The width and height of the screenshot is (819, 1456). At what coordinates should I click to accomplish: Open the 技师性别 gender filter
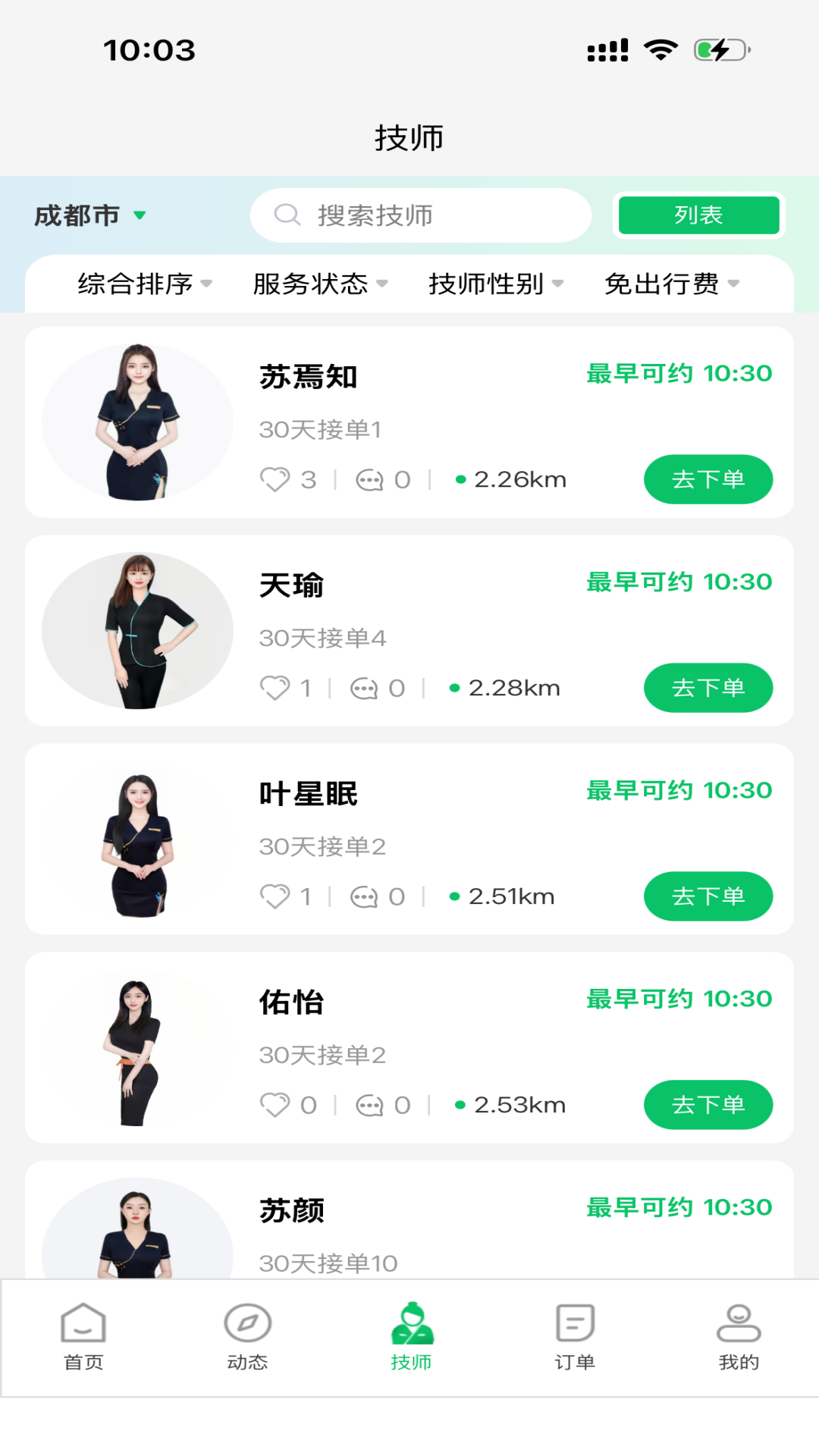click(496, 284)
